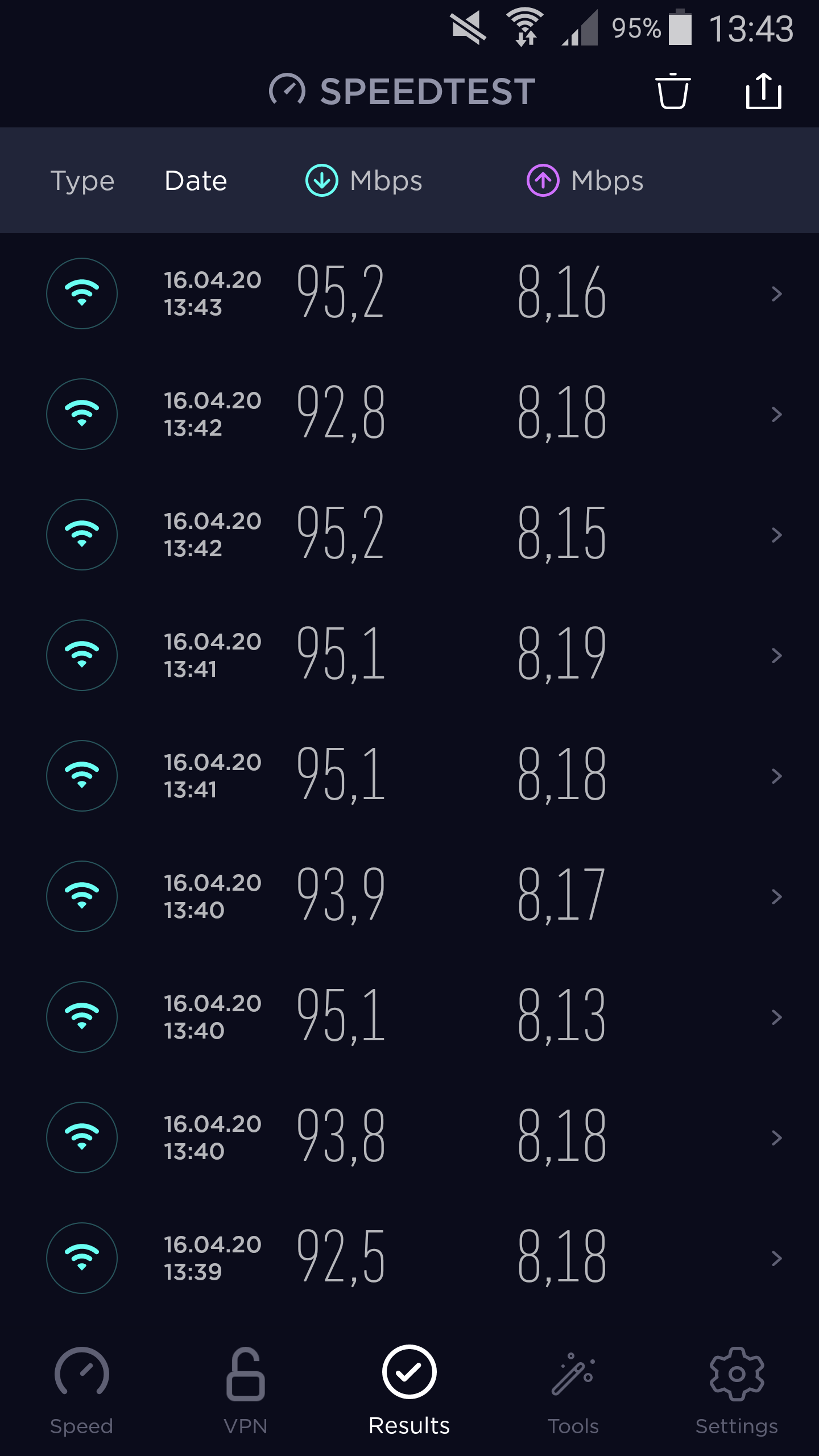
Task: Sort results by Date column
Action: coord(196,181)
